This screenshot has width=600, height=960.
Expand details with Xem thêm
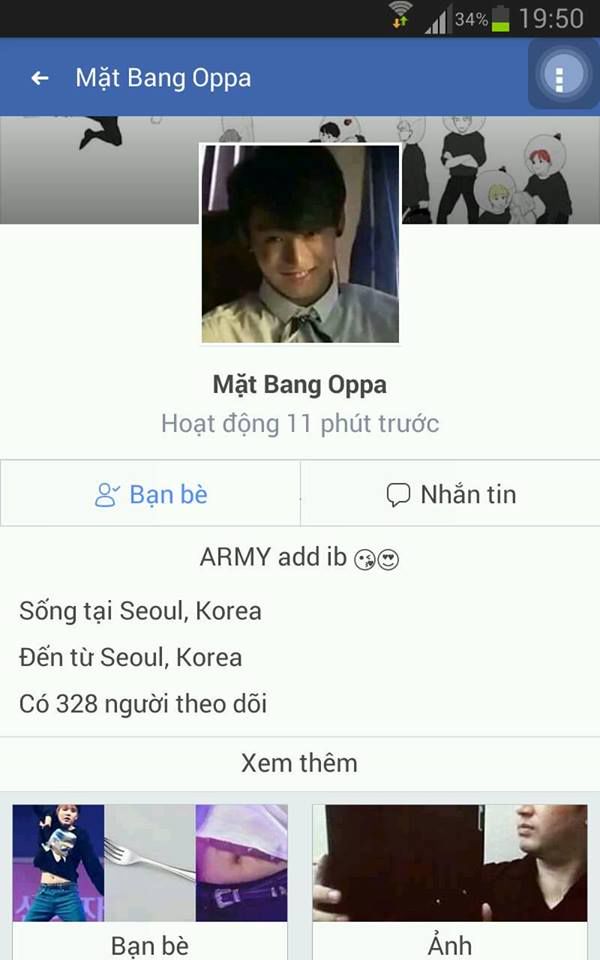coord(299,763)
